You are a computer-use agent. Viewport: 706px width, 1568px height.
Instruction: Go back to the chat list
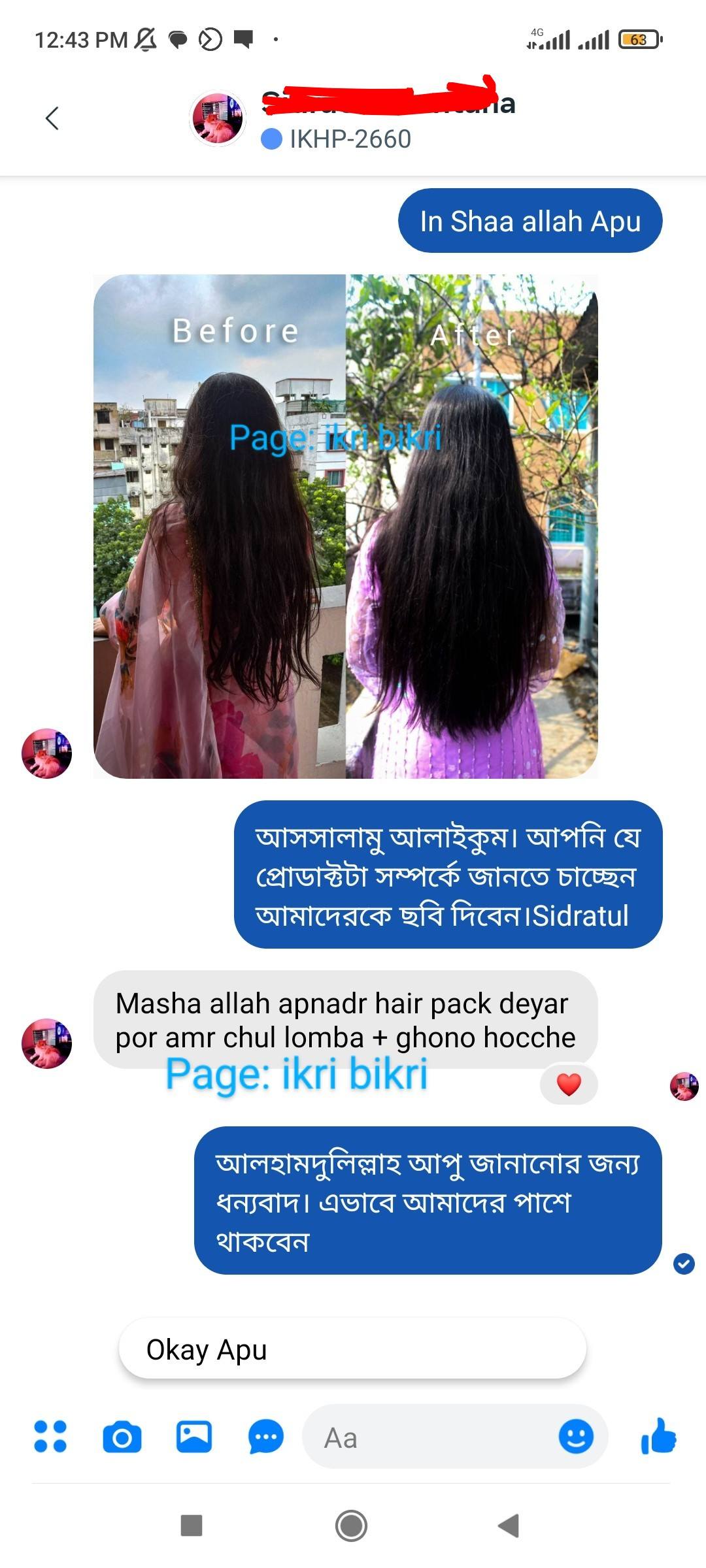tap(52, 118)
